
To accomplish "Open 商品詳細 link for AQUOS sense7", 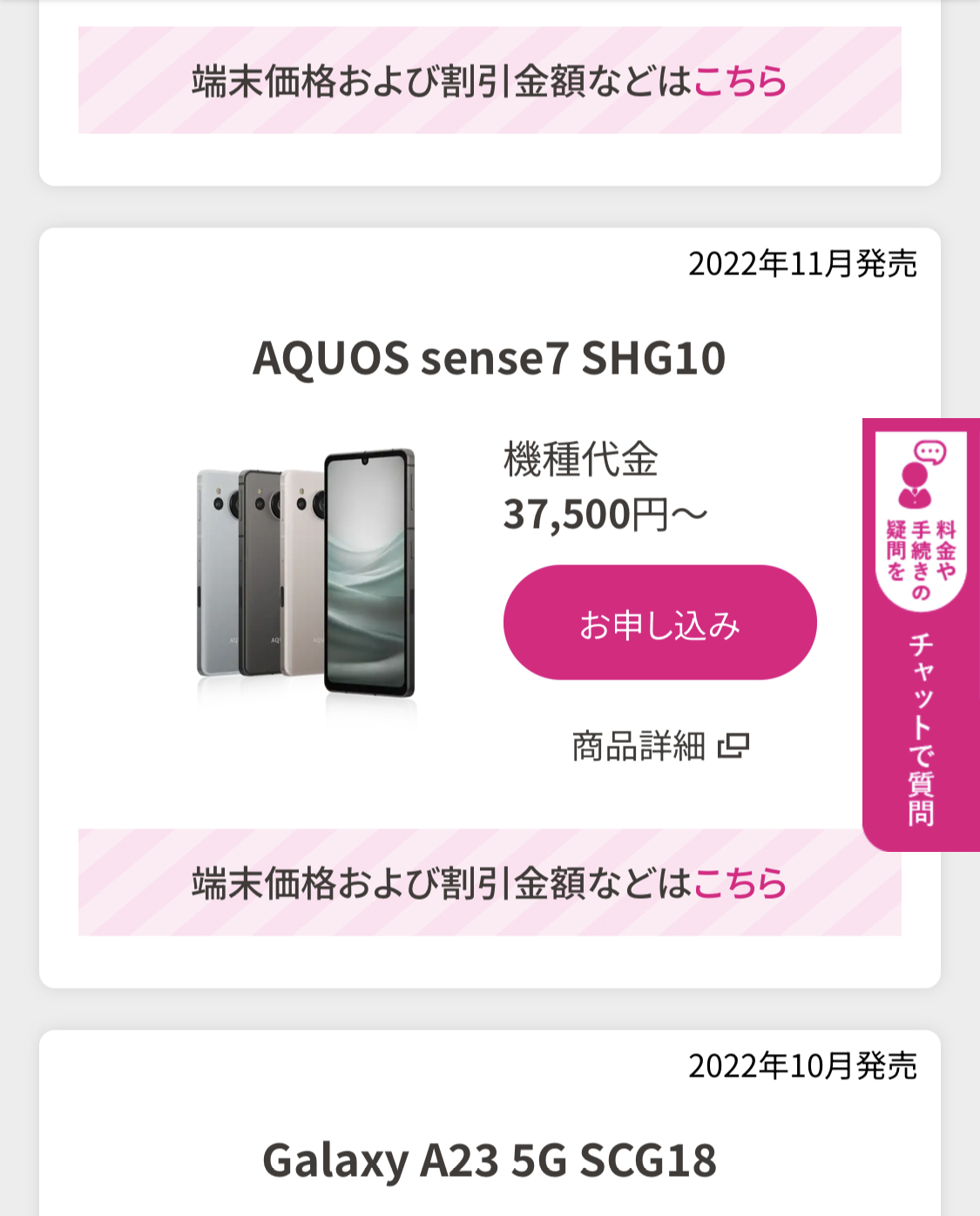I will pos(659,746).
